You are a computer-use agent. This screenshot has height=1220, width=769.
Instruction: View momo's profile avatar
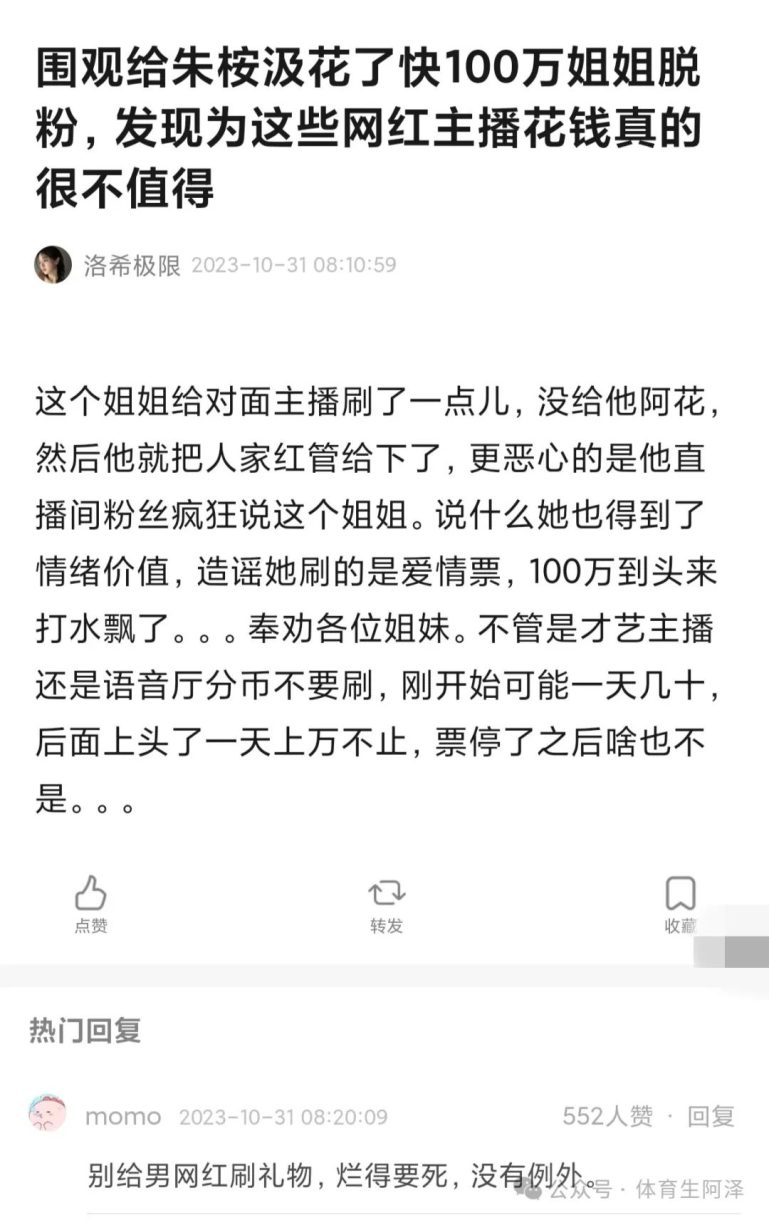click(x=48, y=1116)
